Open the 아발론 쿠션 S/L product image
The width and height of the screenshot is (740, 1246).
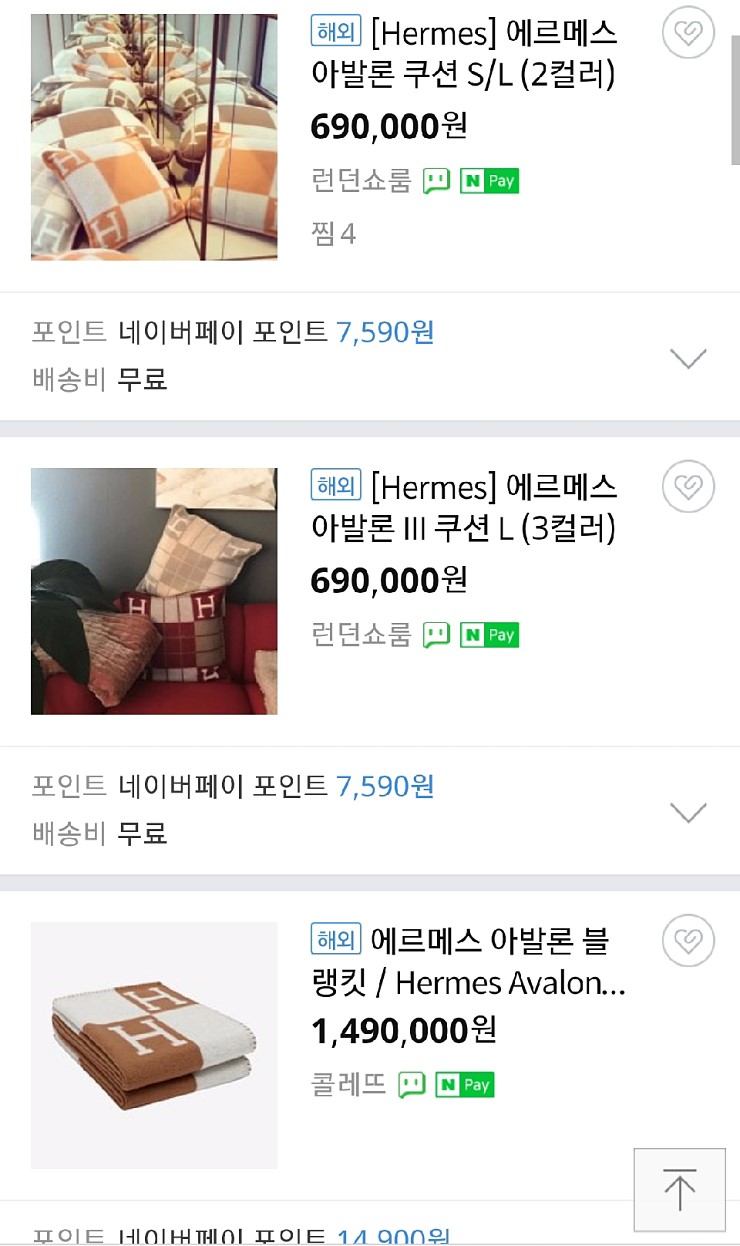tap(154, 137)
